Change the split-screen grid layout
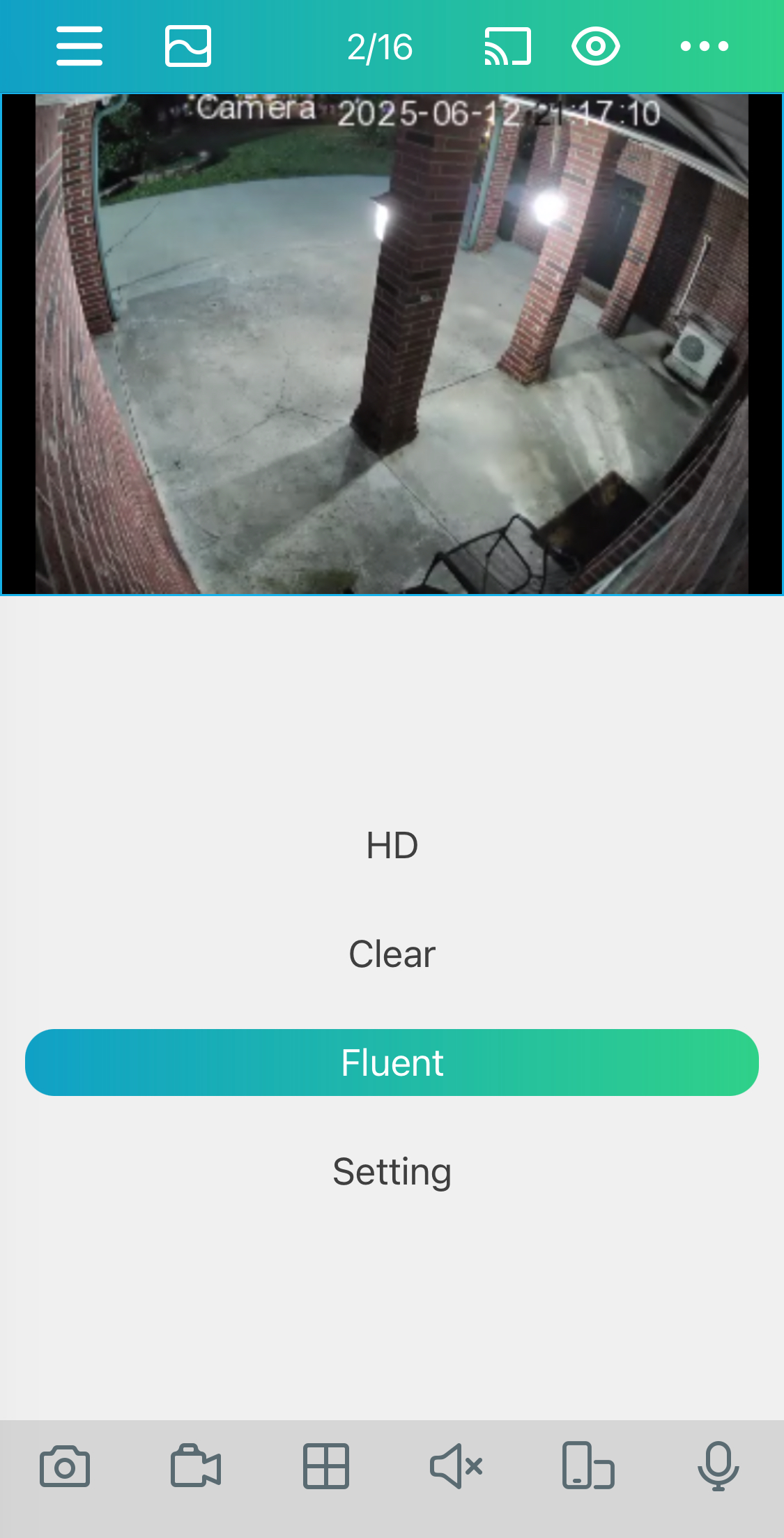This screenshot has width=784, height=1538. tap(326, 1466)
